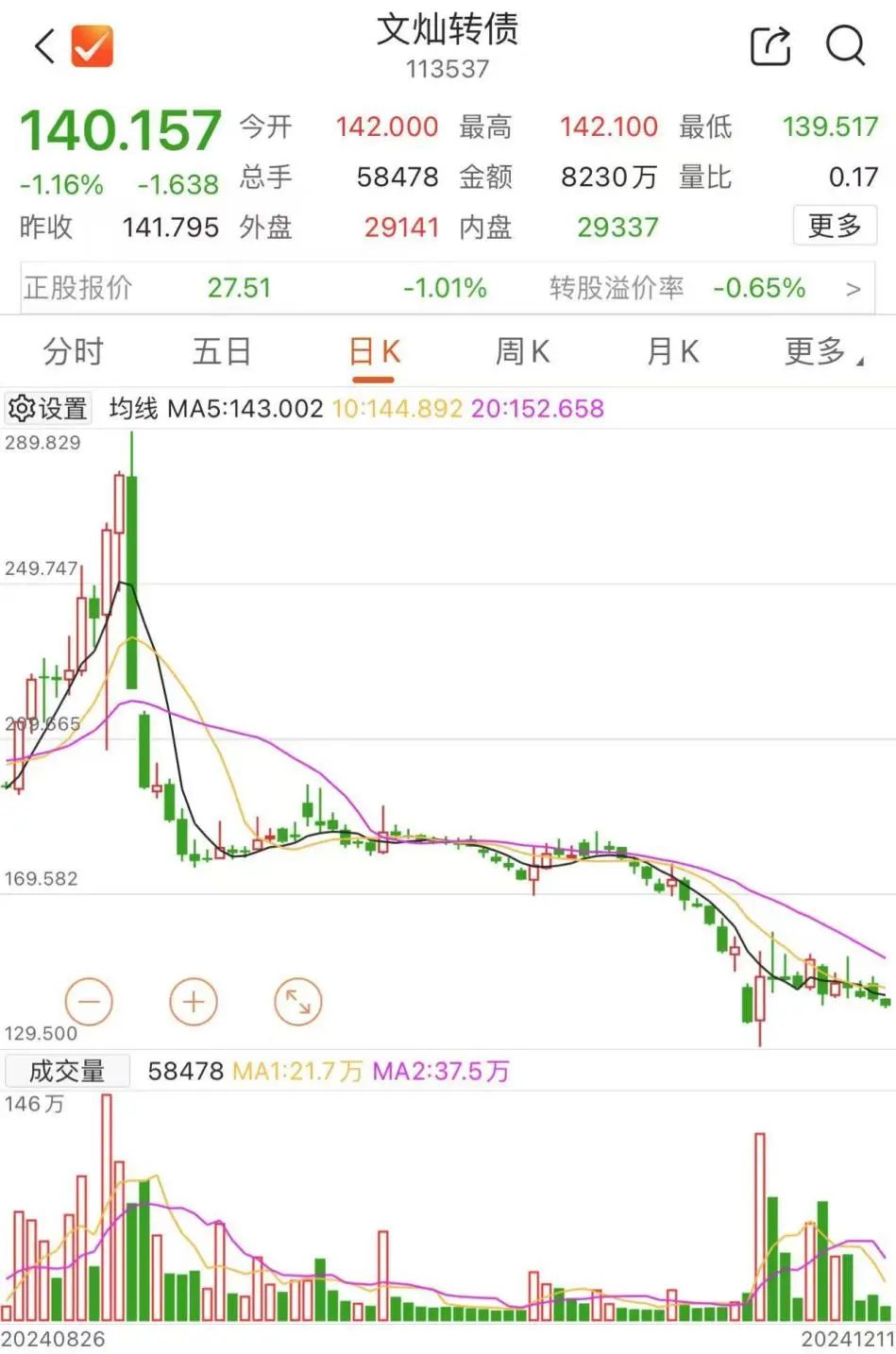Go back using the top-left arrow

click(x=44, y=45)
